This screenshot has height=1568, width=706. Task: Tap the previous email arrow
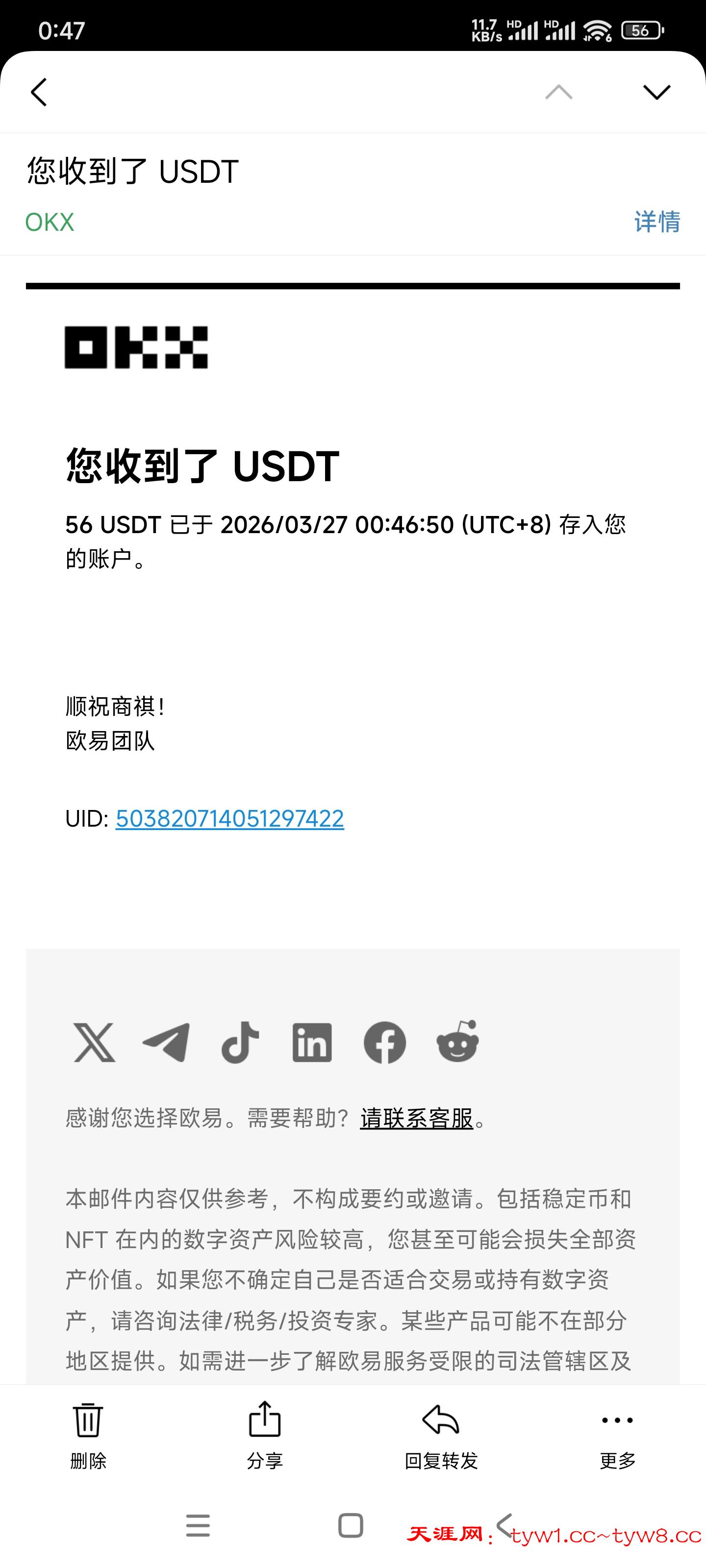[558, 93]
